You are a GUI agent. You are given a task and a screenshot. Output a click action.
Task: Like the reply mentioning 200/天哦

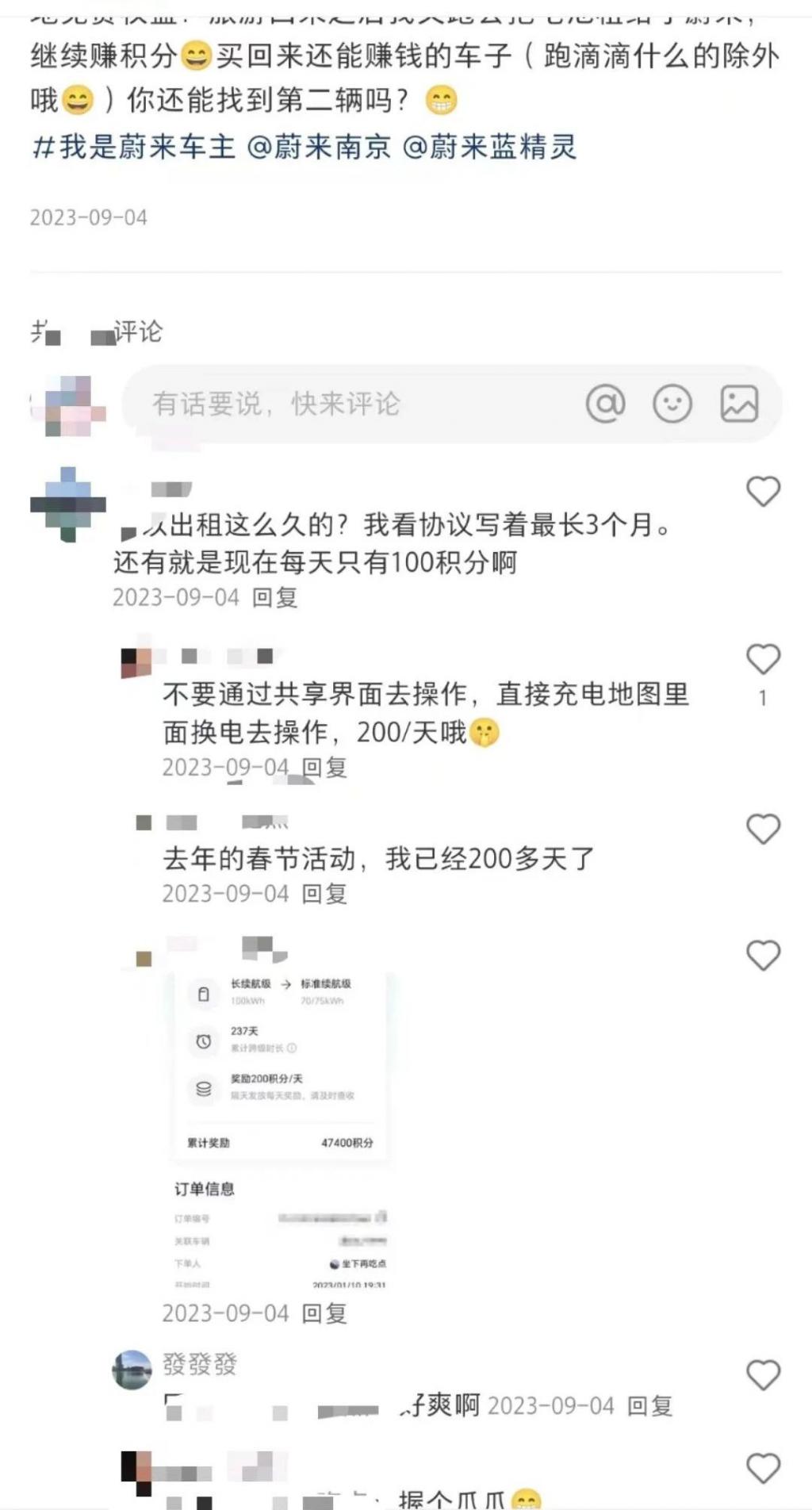(763, 660)
